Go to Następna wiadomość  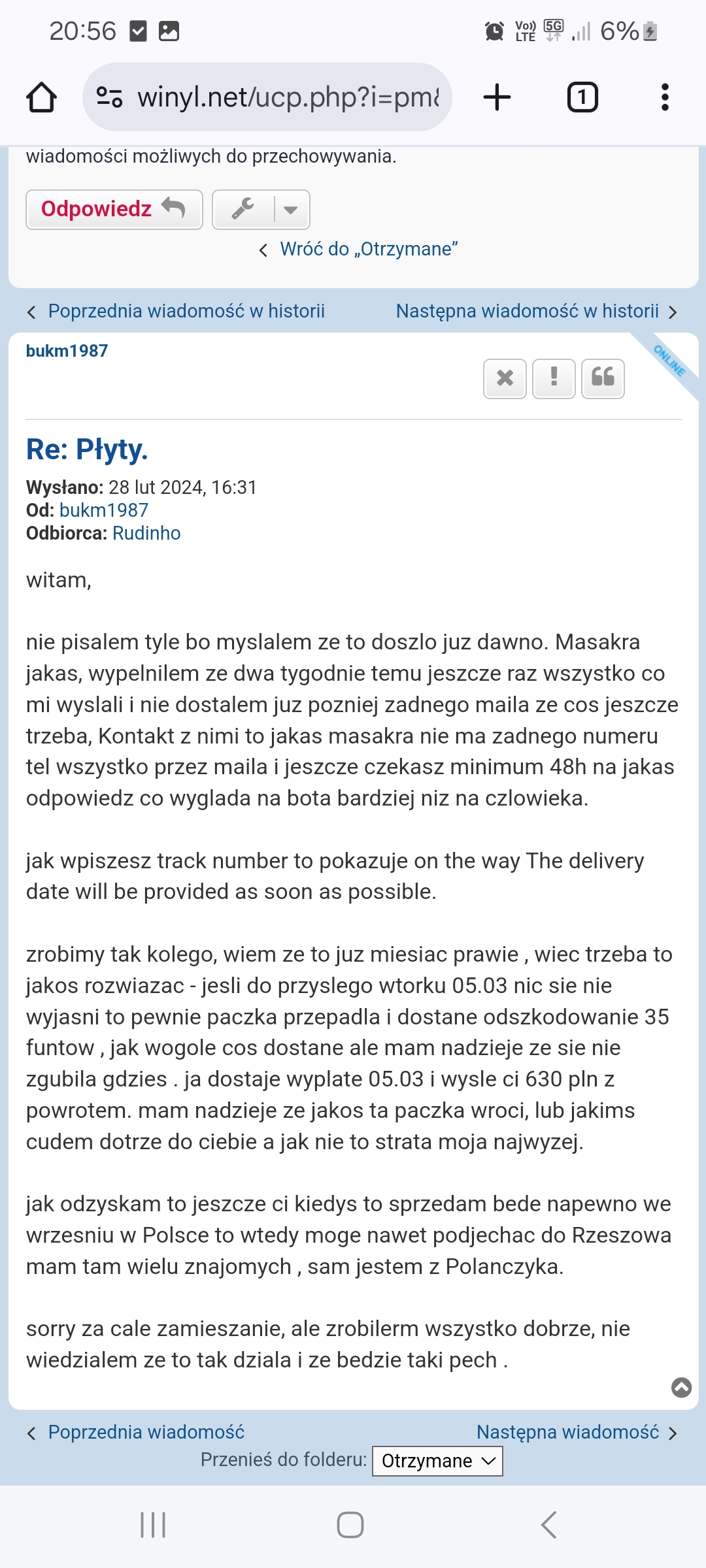[567, 1432]
